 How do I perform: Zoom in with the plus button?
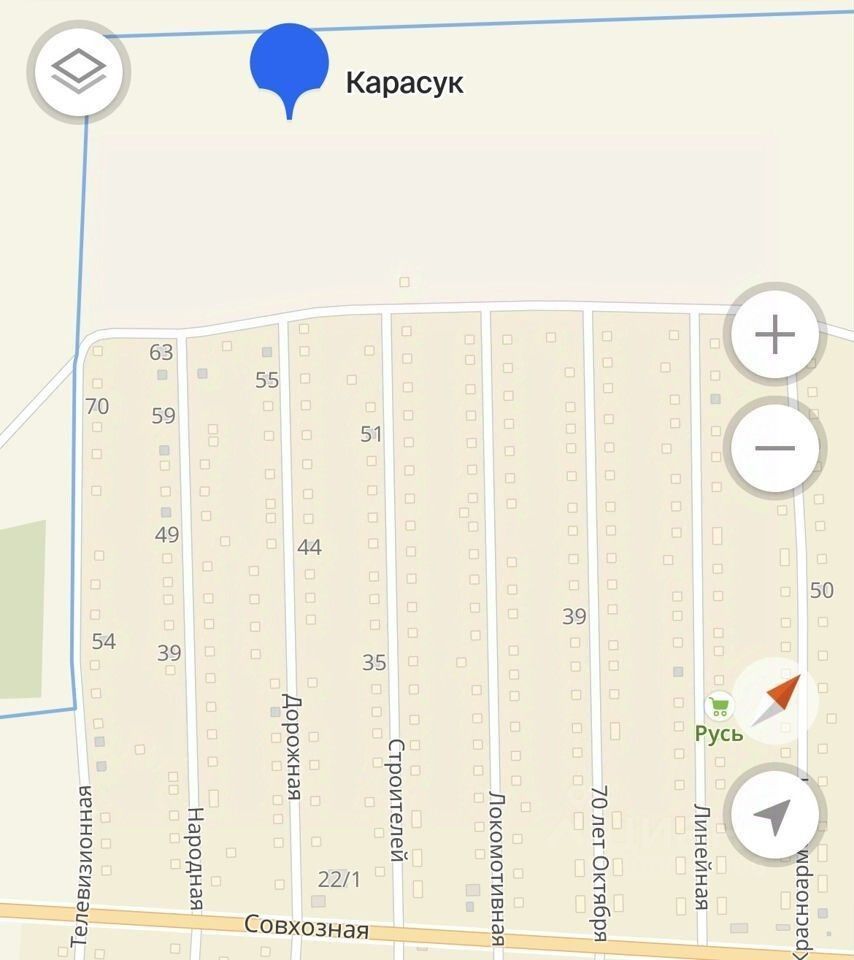[775, 334]
